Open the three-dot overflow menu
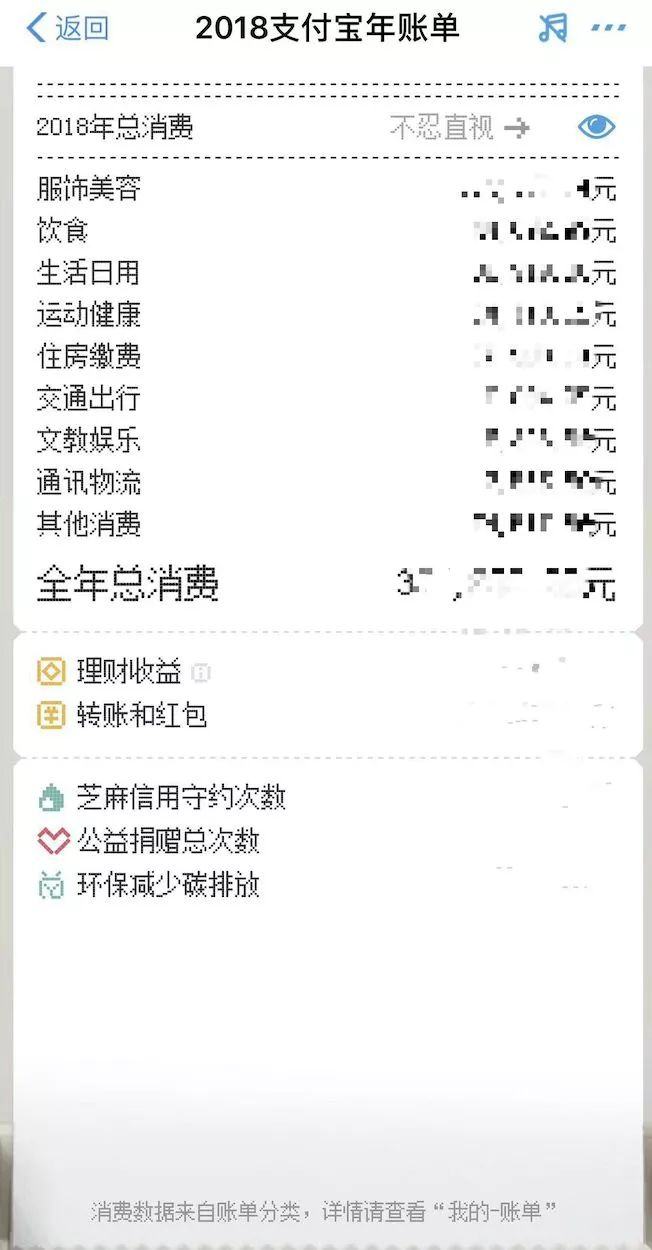The width and height of the screenshot is (652, 1250). 608,28
